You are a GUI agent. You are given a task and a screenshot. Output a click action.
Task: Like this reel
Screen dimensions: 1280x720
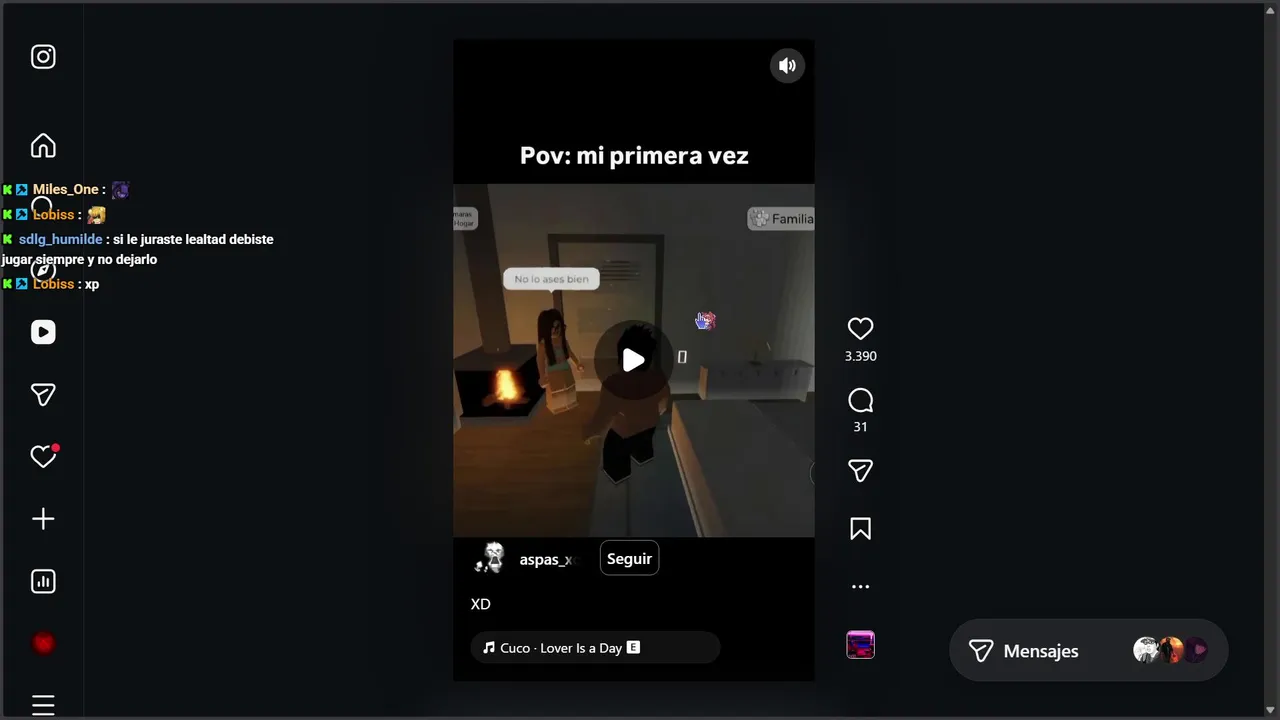click(860, 329)
